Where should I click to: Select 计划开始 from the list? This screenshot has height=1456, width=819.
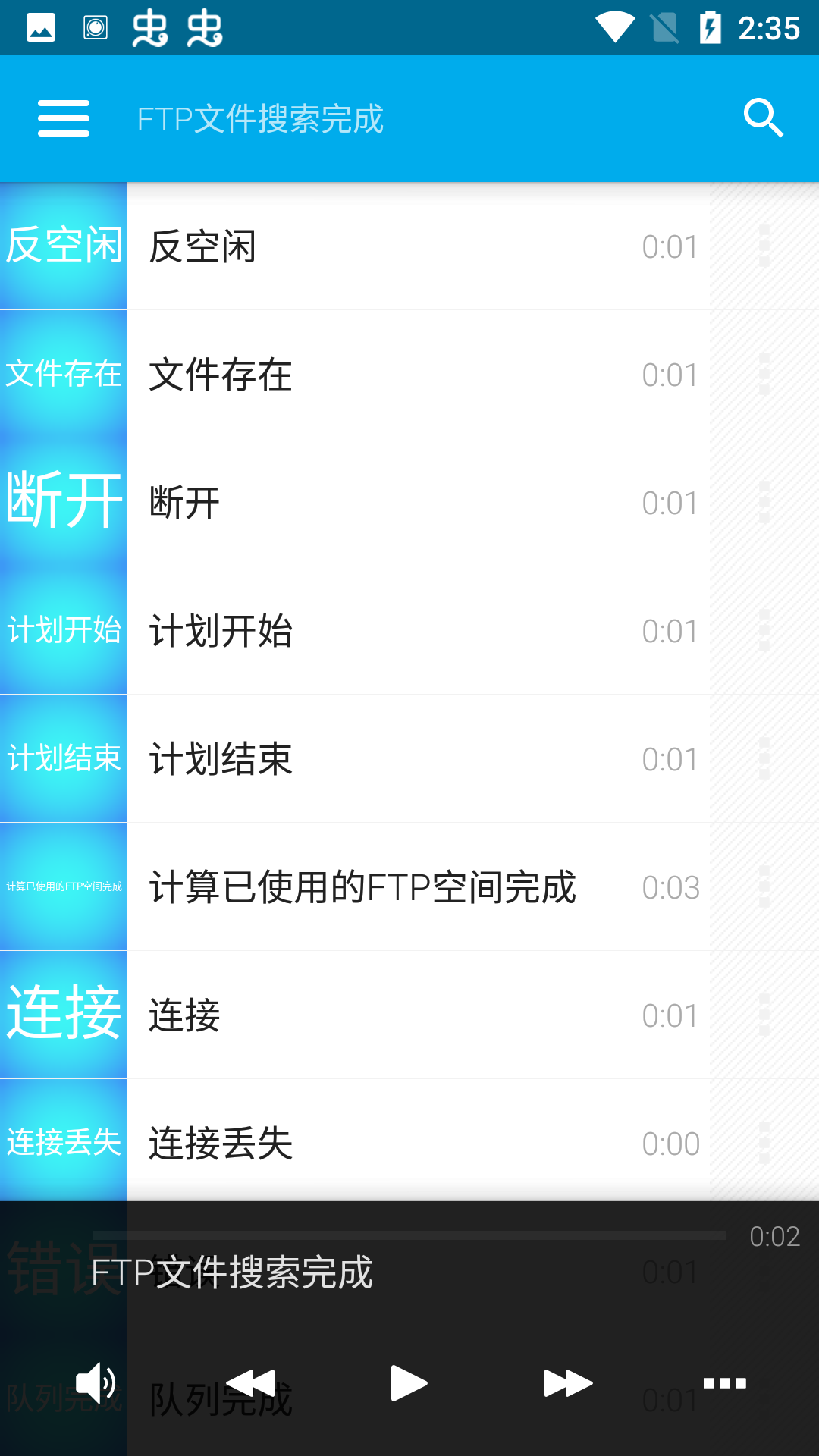point(417,629)
